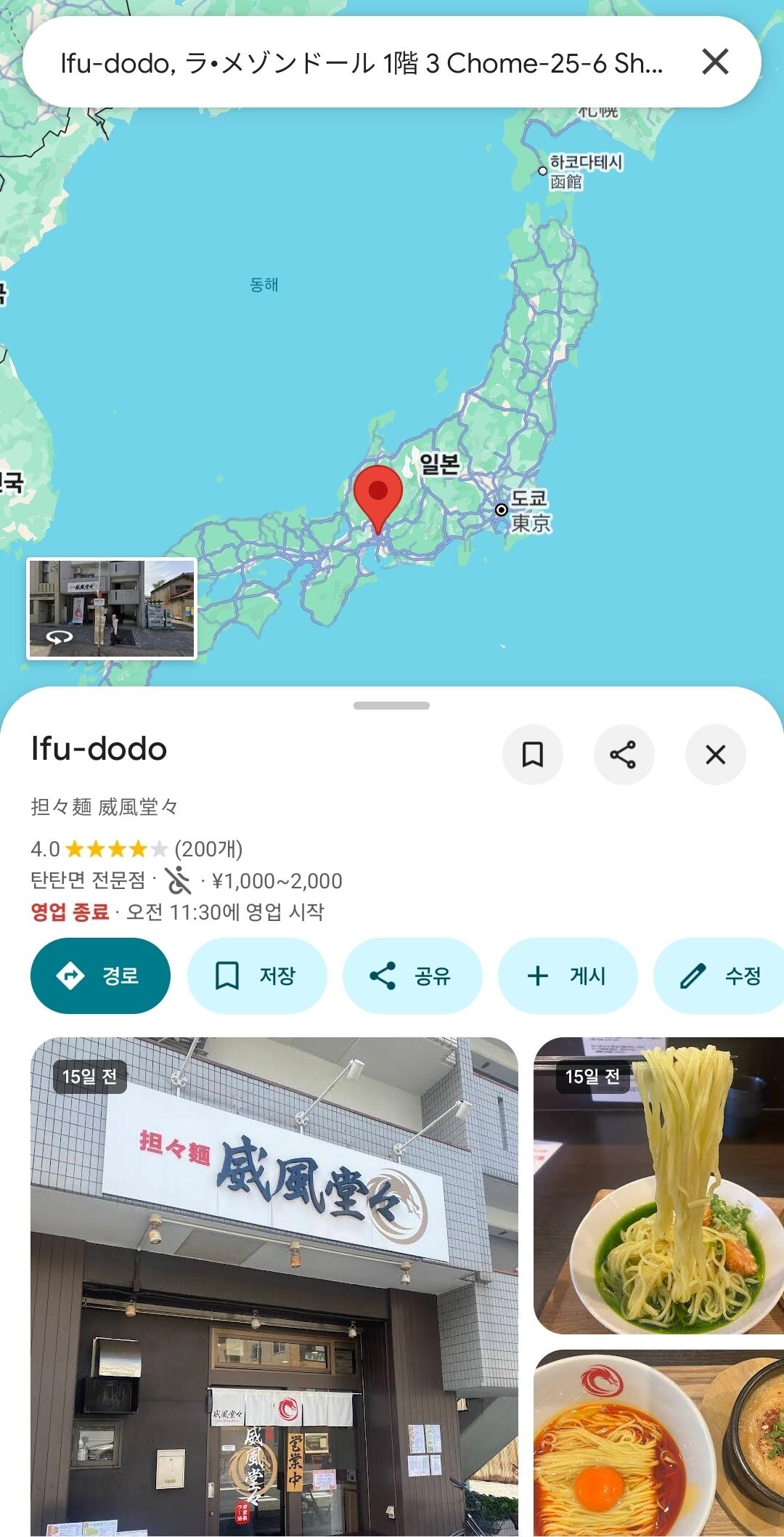Suggest an edit with 수정 chip
The width and height of the screenshot is (784, 1537).
(x=719, y=976)
